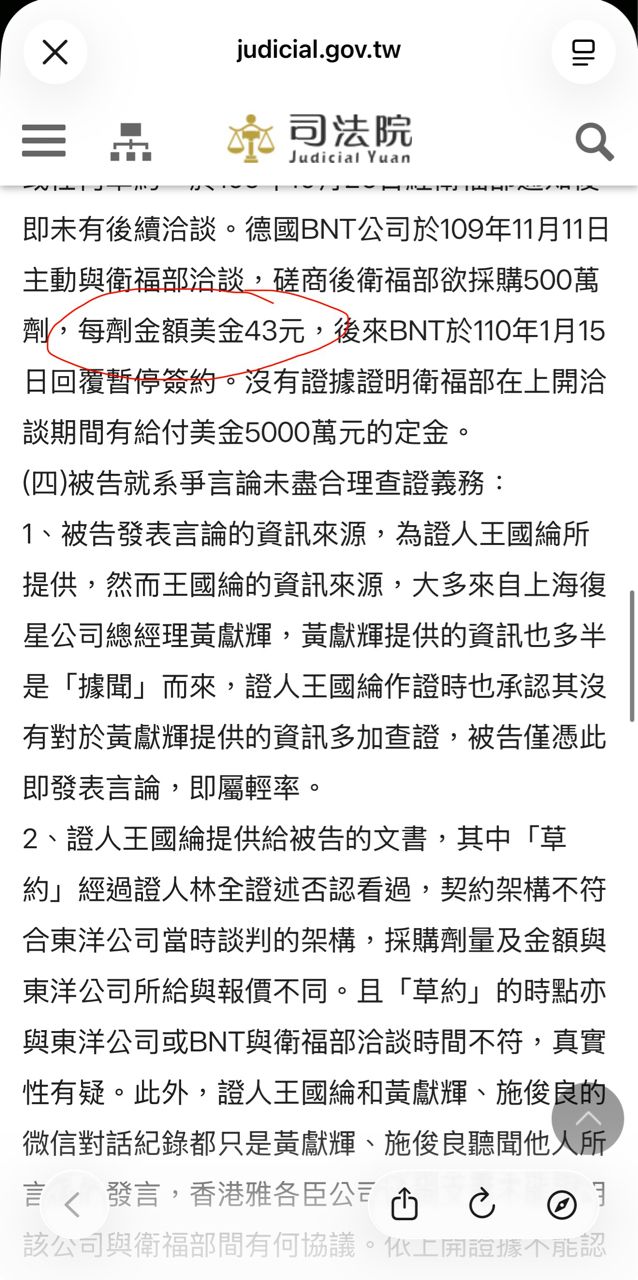Close the in-app browser page
This screenshot has width=638, height=1280.
click(55, 52)
